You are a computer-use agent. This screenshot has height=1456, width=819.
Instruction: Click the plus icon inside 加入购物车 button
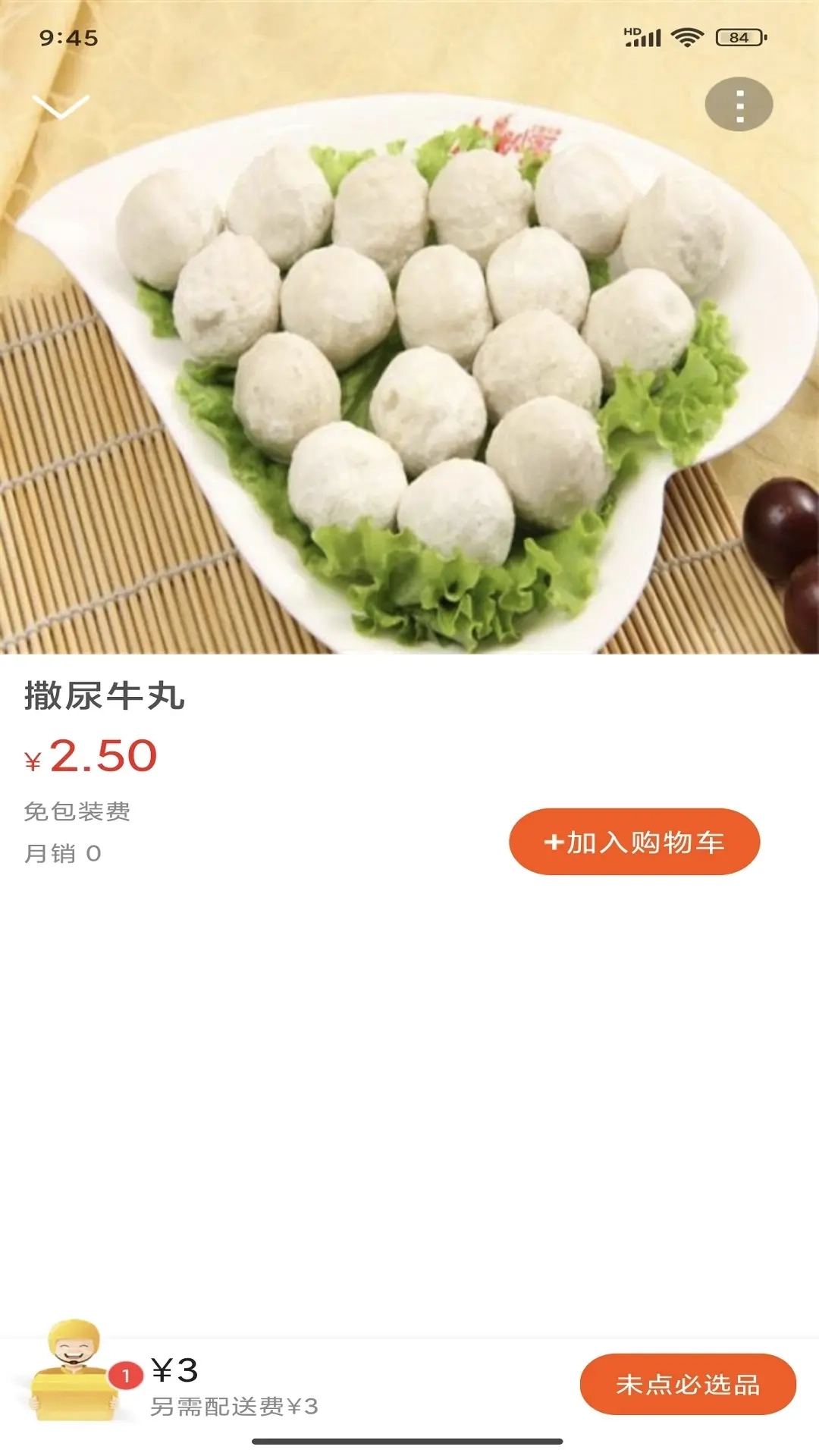point(556,842)
